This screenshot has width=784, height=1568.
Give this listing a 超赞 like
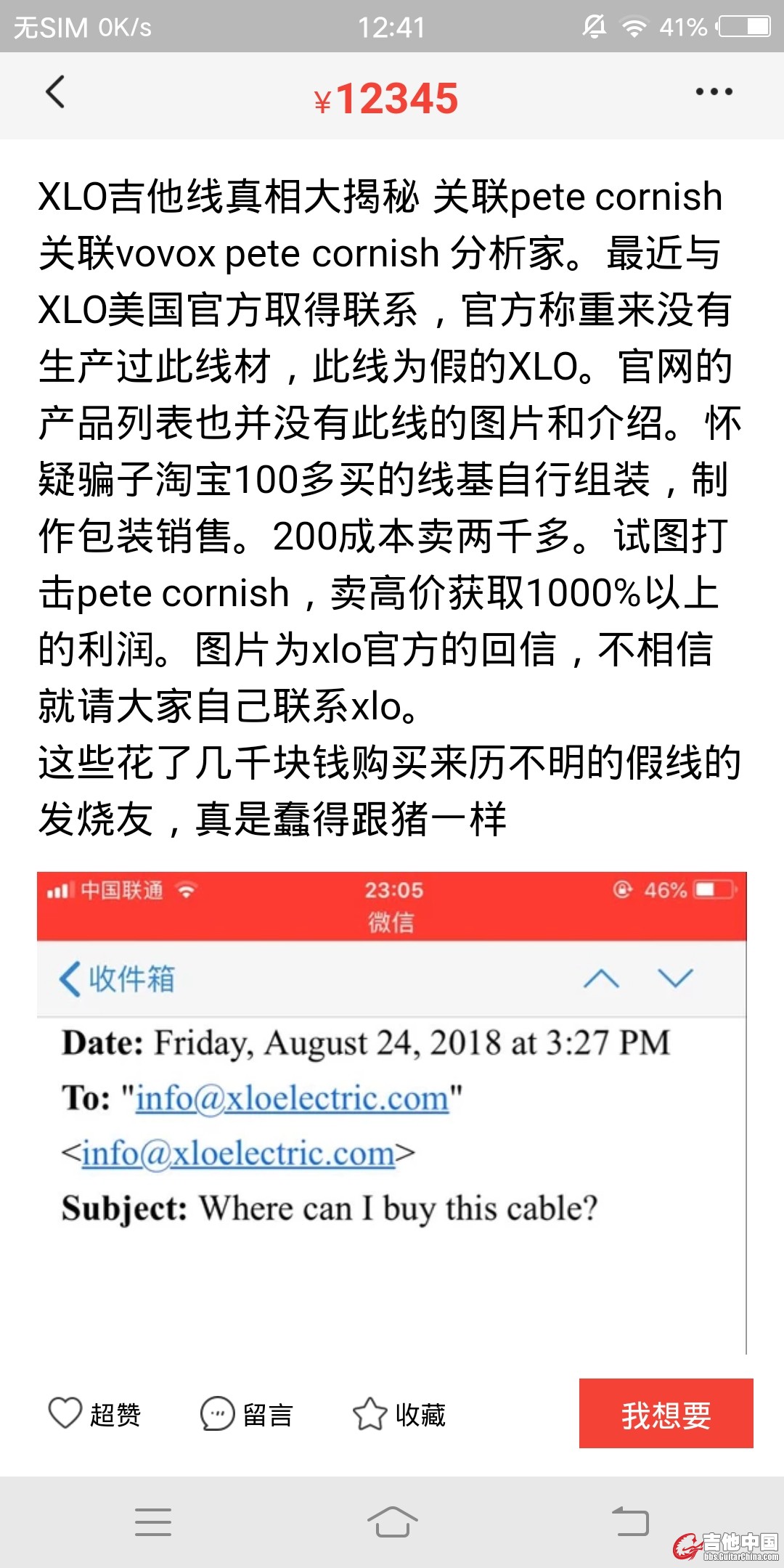[94, 1414]
